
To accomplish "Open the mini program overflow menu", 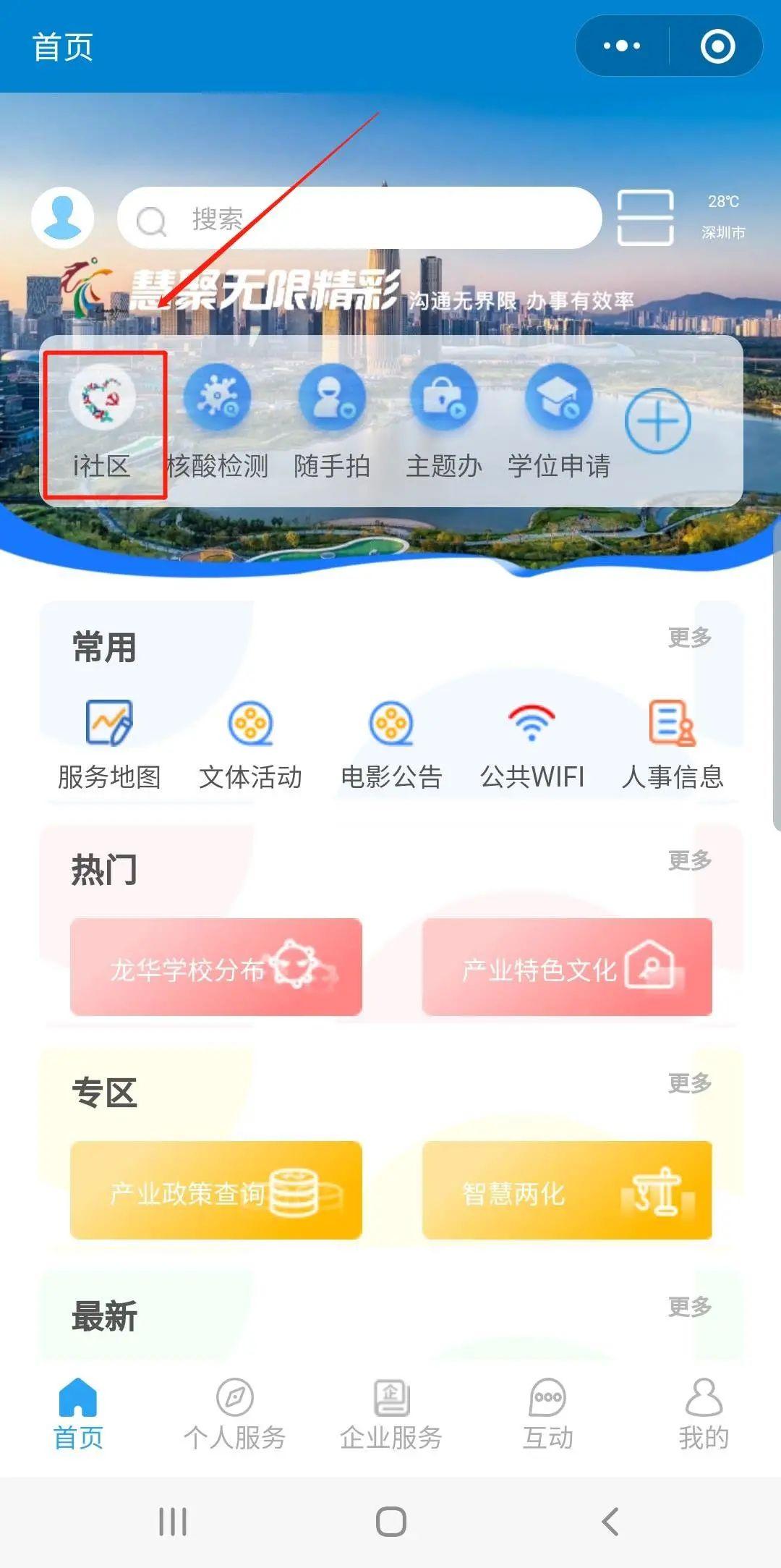I will [x=622, y=46].
